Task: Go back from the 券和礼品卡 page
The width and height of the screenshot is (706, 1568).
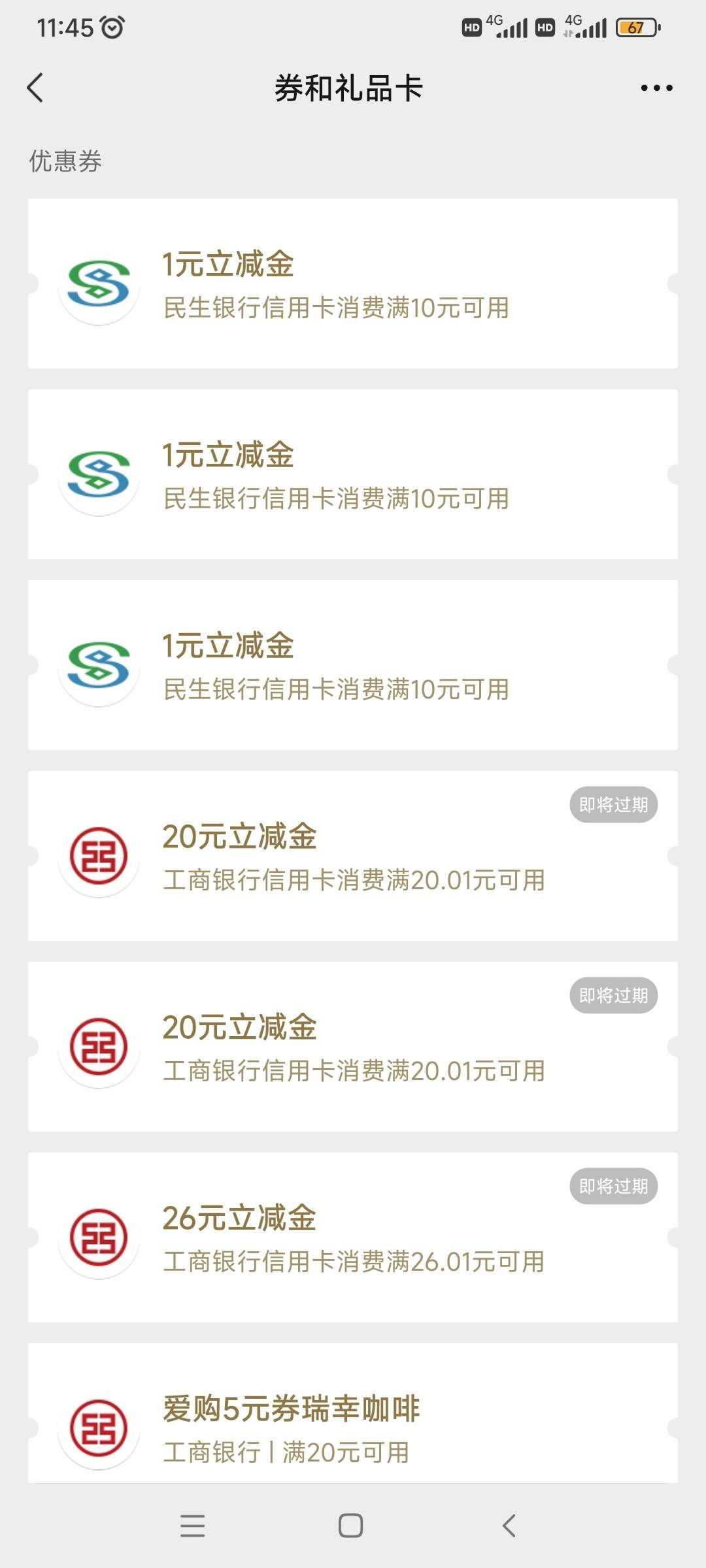Action: [x=35, y=88]
